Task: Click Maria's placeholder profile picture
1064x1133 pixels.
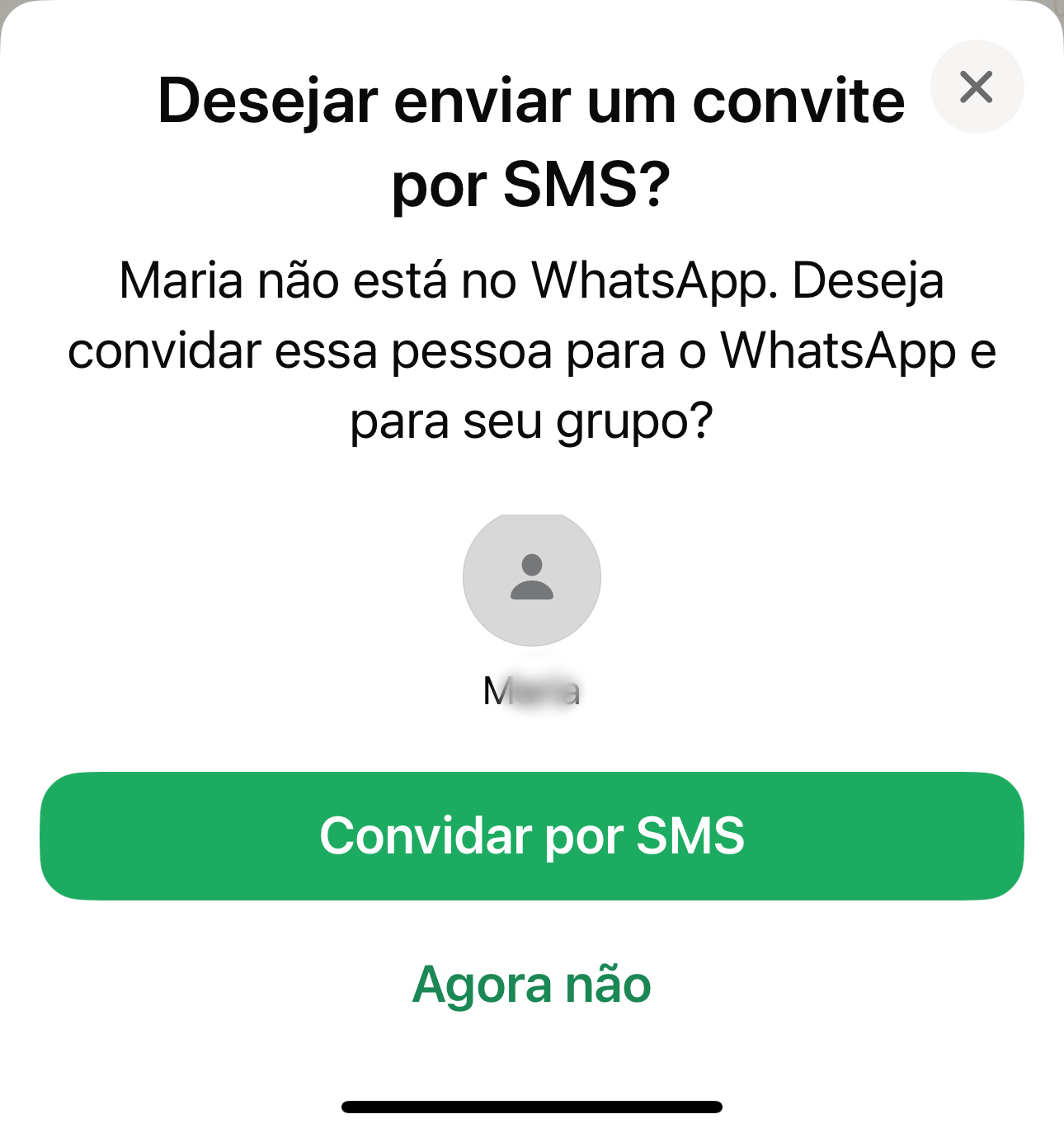Action: (x=532, y=577)
